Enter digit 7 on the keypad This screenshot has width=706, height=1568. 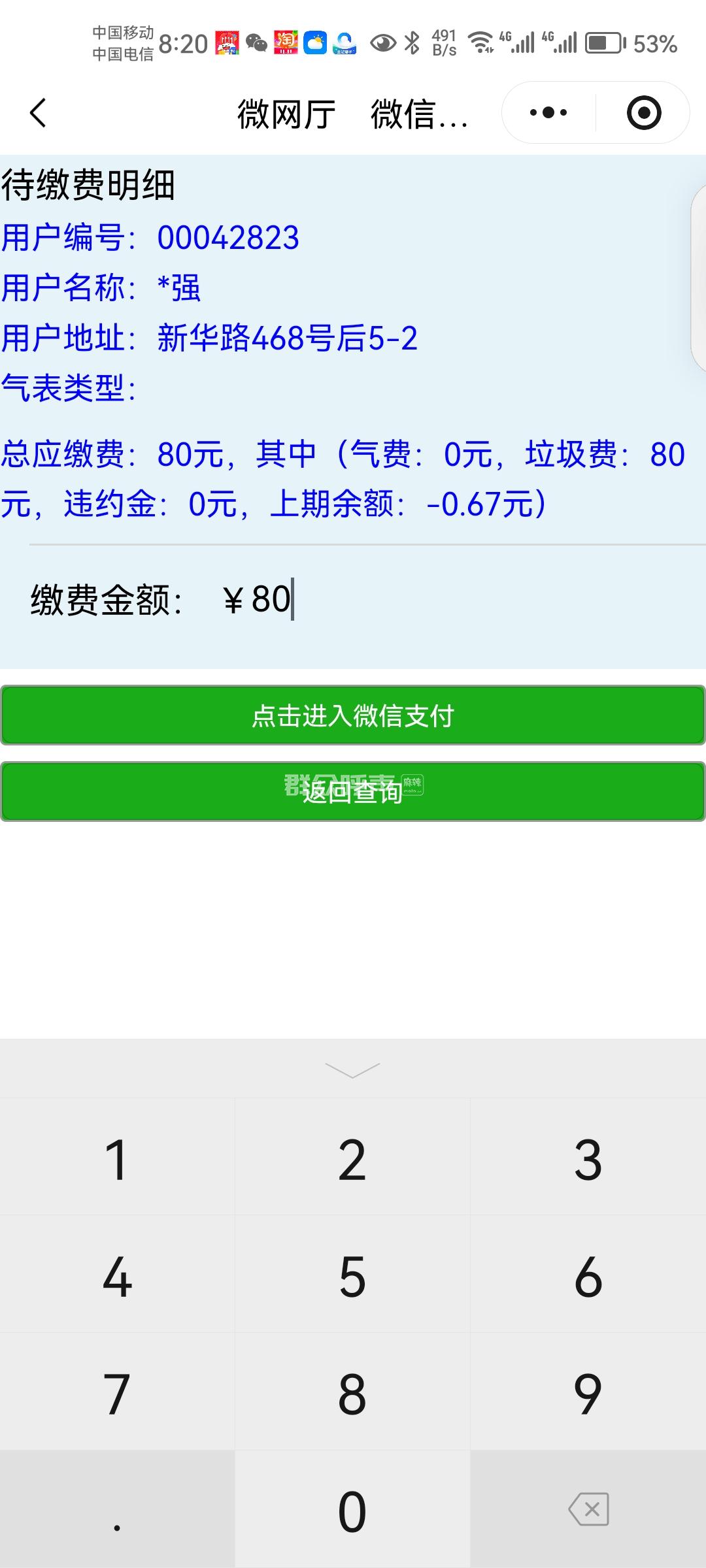tap(117, 1394)
